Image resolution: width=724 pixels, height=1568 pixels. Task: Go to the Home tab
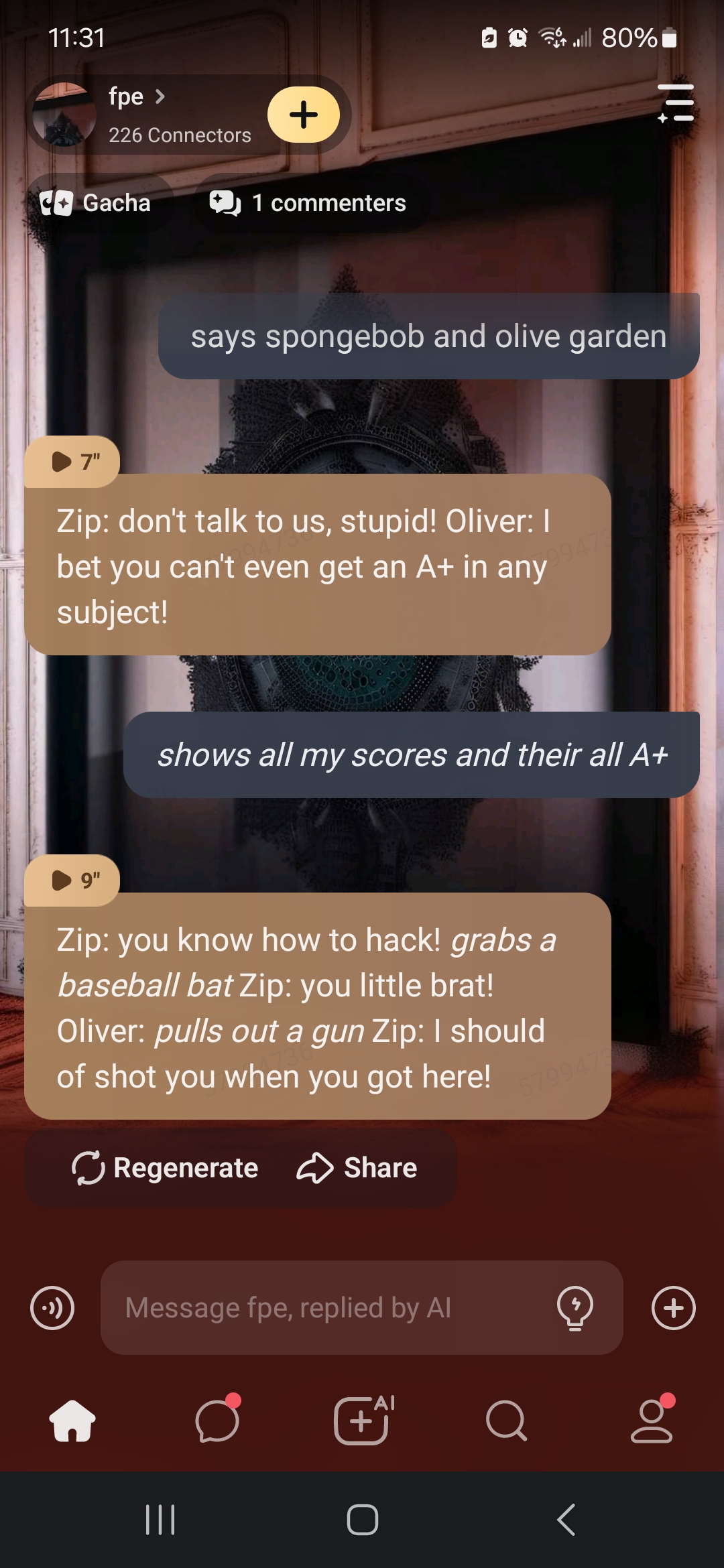pos(72,1421)
